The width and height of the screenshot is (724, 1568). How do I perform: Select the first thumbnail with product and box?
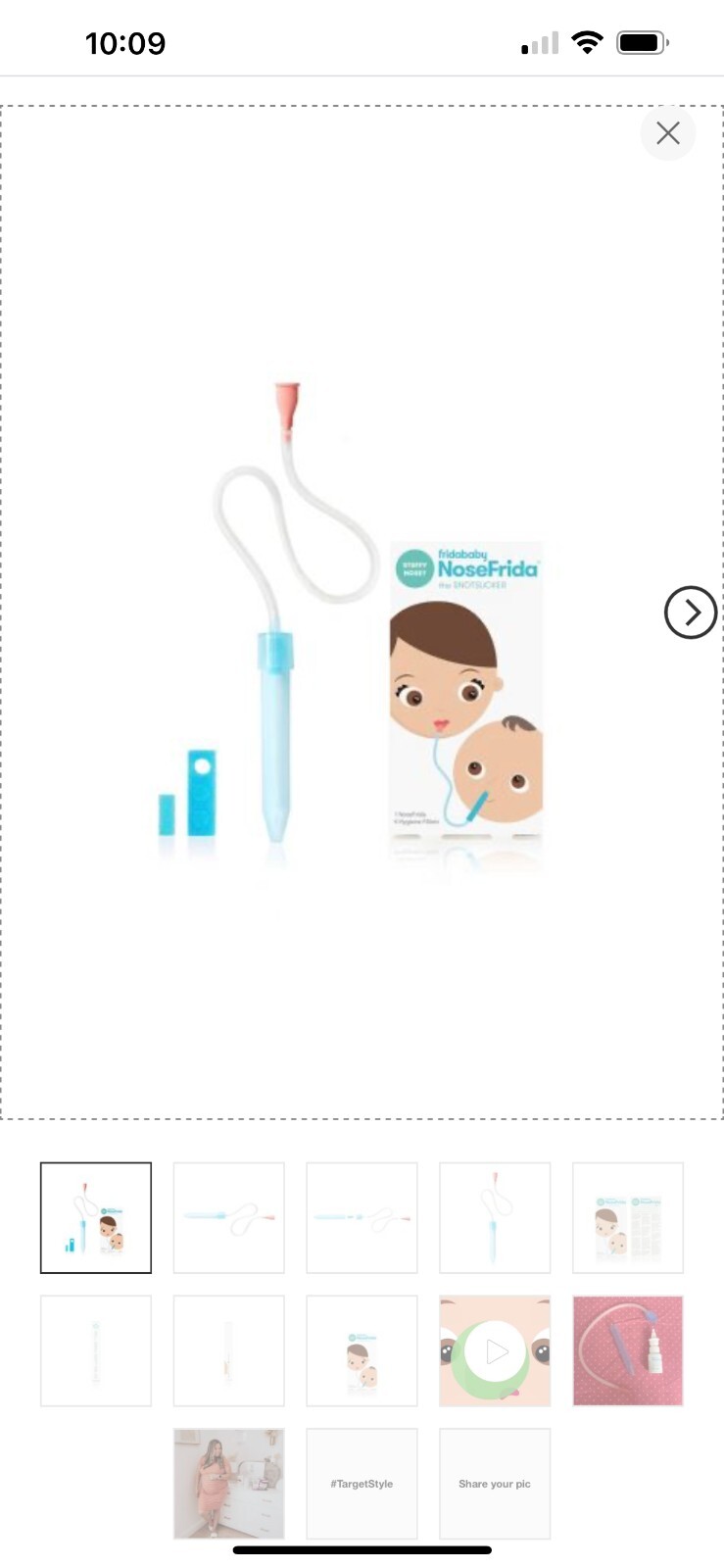(x=96, y=1218)
